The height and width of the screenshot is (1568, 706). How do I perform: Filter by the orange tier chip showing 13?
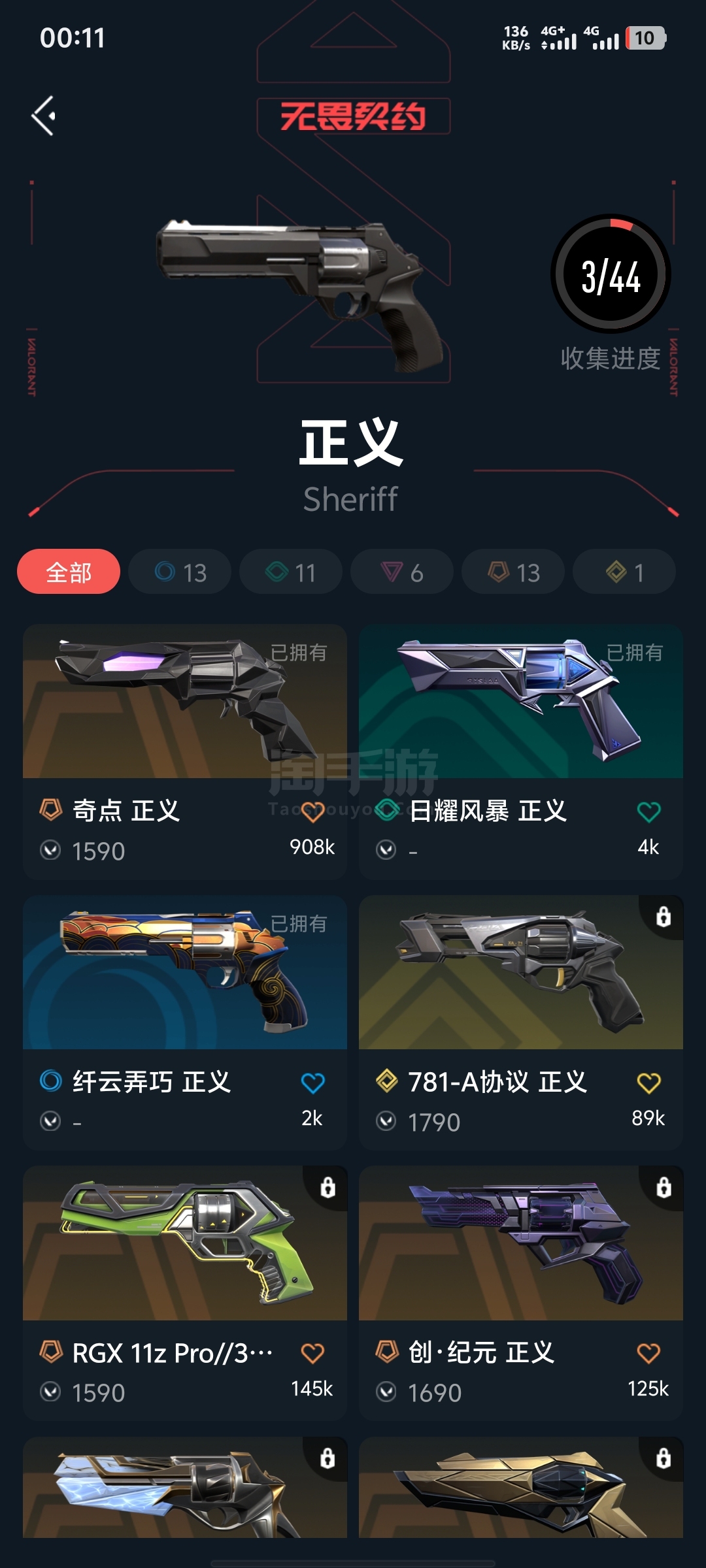(x=513, y=572)
